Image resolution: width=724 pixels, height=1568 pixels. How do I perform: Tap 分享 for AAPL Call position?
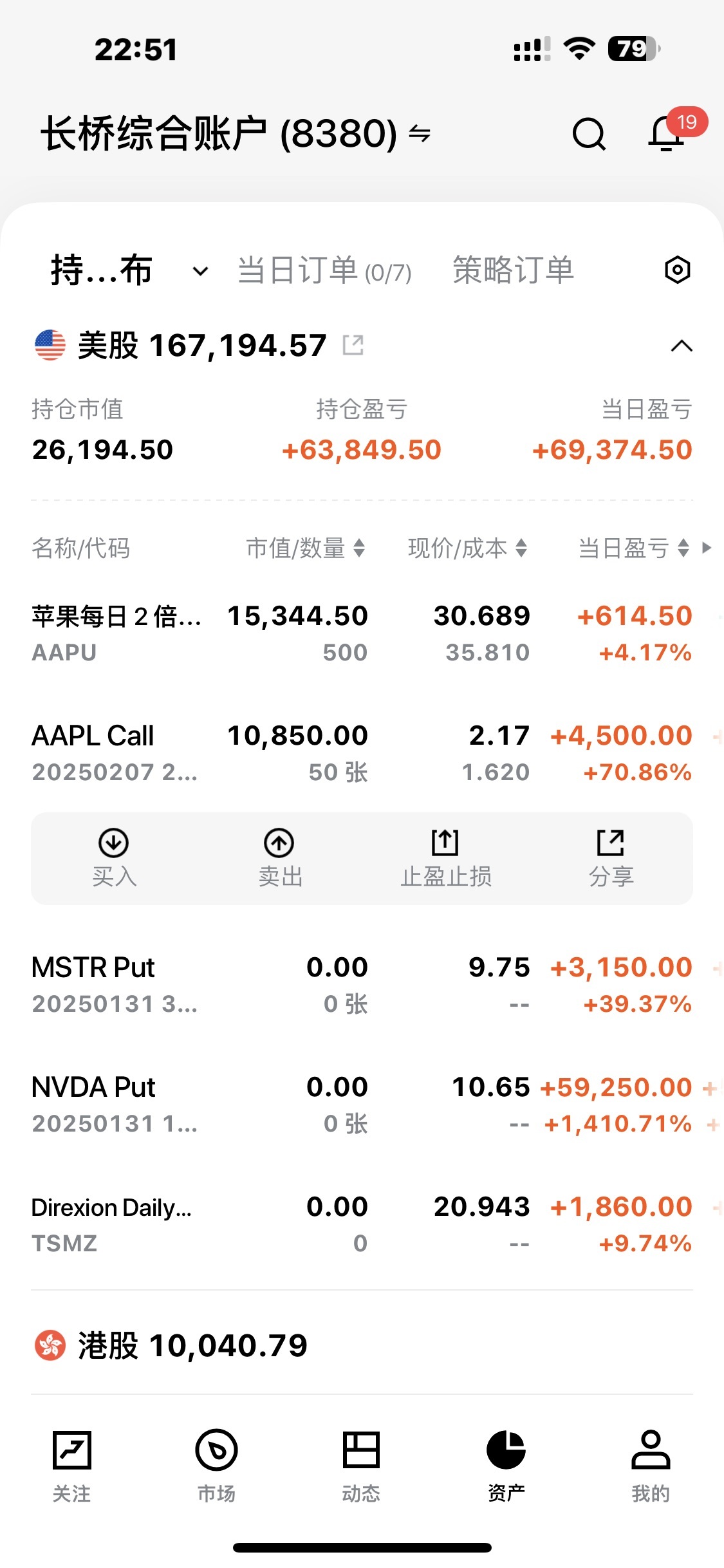click(x=611, y=858)
